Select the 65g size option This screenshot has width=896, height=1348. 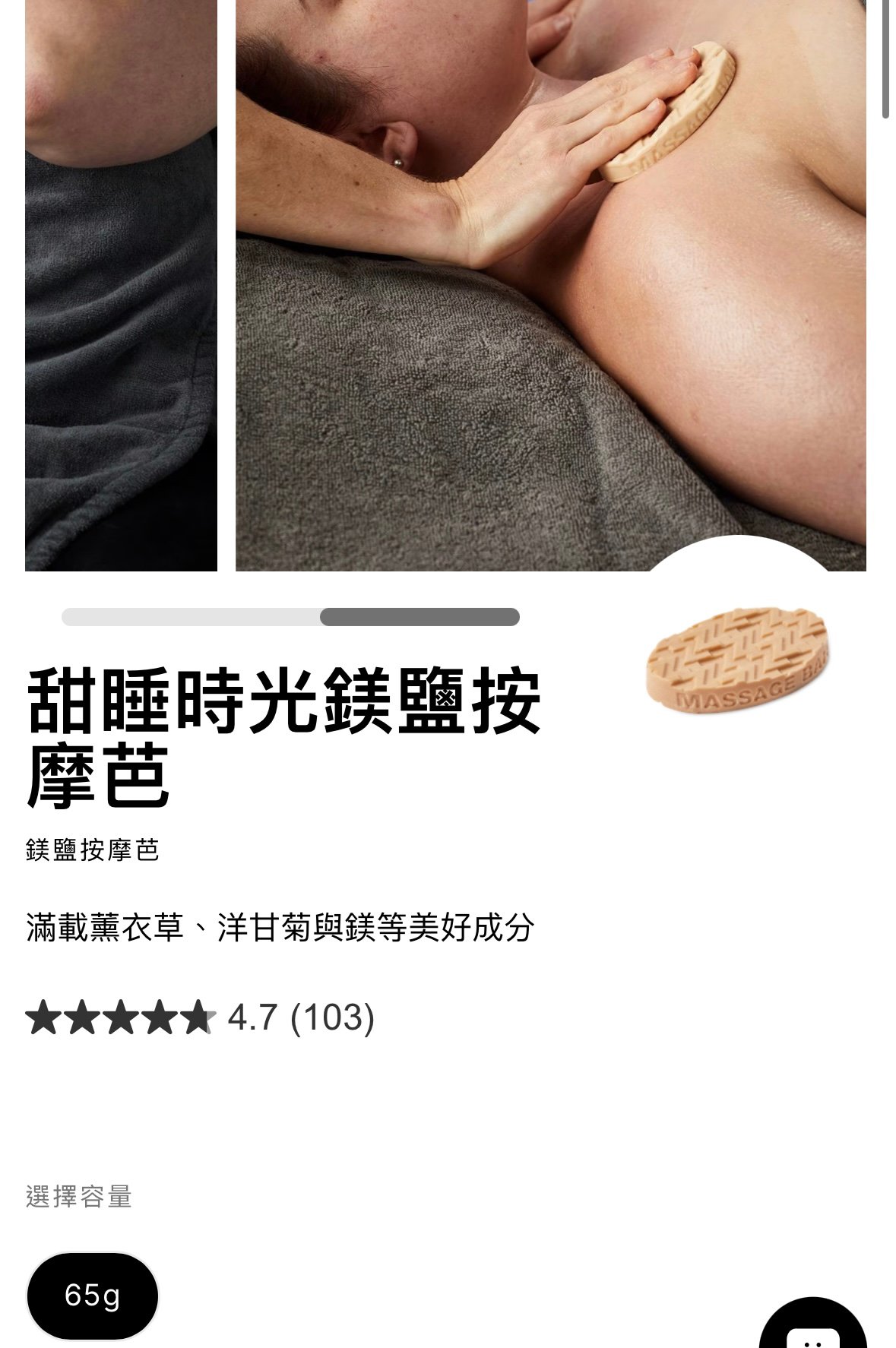click(x=92, y=1295)
